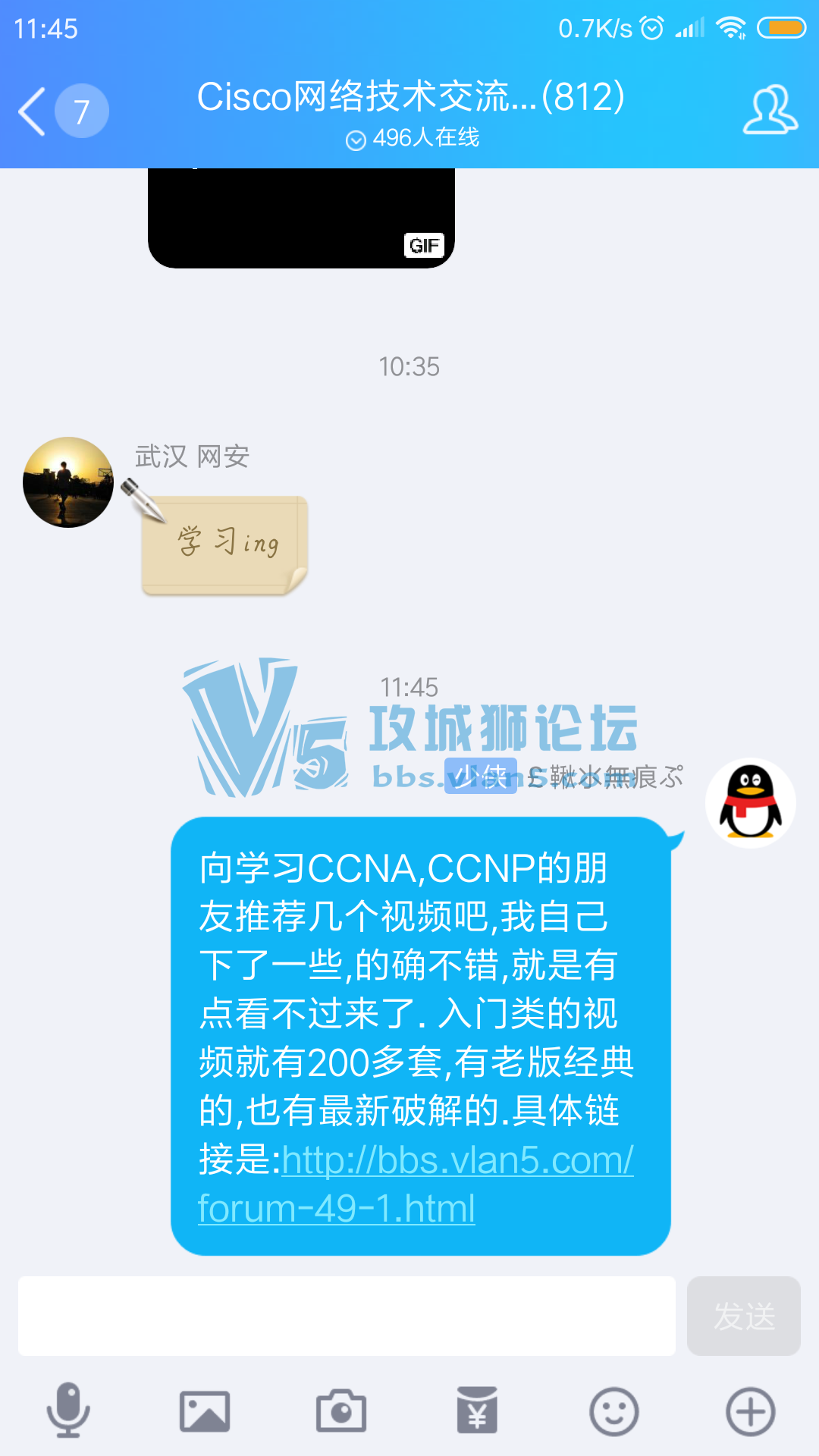Open the image gallery picker
The width and height of the screenshot is (819, 1456).
[205, 1410]
